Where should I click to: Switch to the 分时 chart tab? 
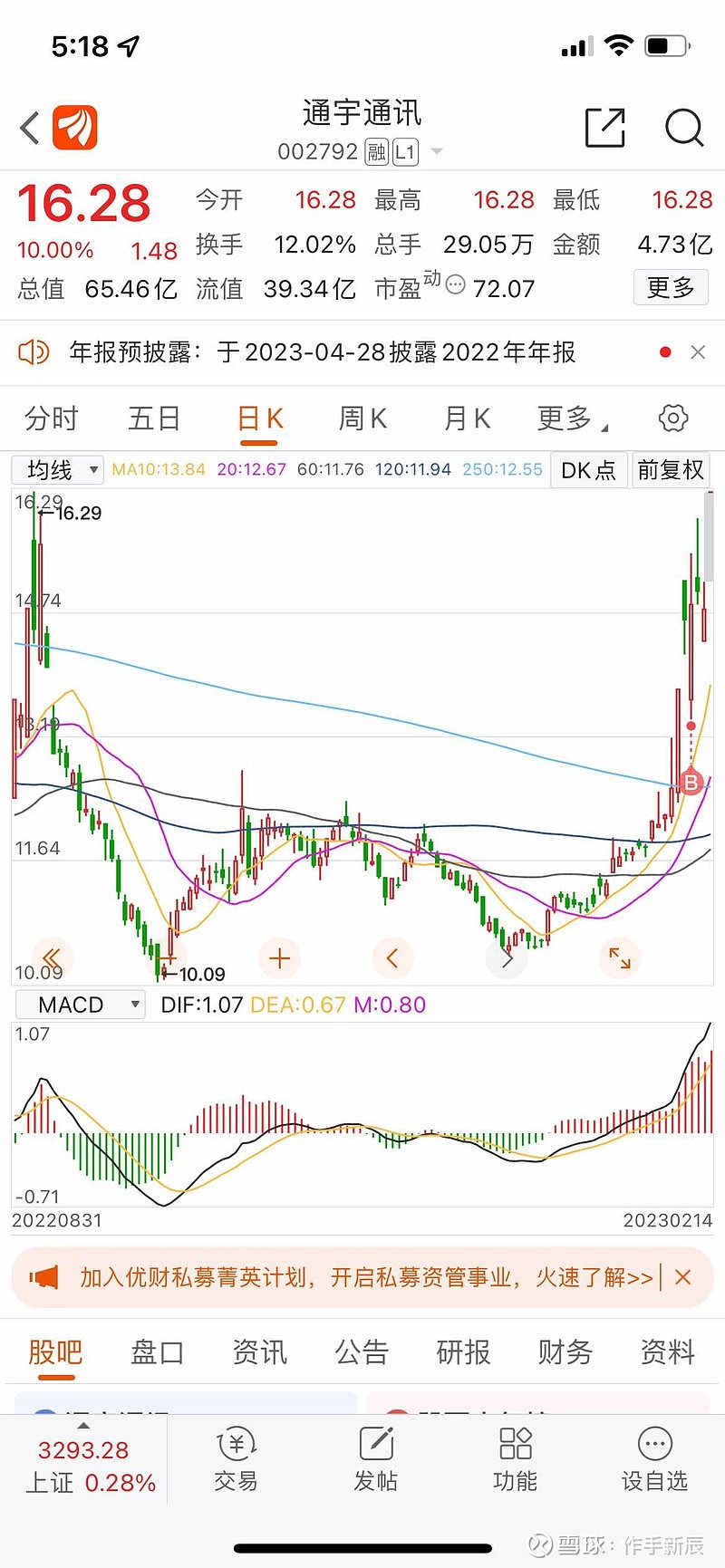tap(52, 418)
